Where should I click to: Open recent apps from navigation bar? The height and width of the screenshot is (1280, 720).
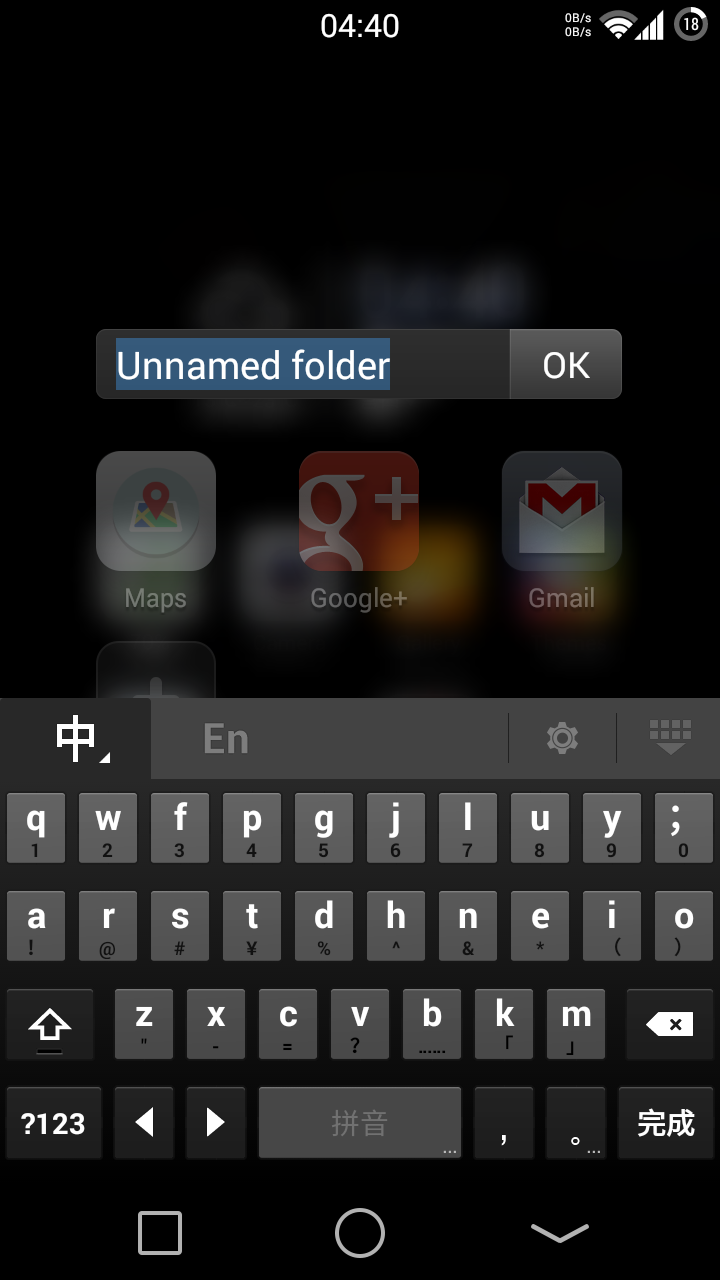[x=160, y=1233]
